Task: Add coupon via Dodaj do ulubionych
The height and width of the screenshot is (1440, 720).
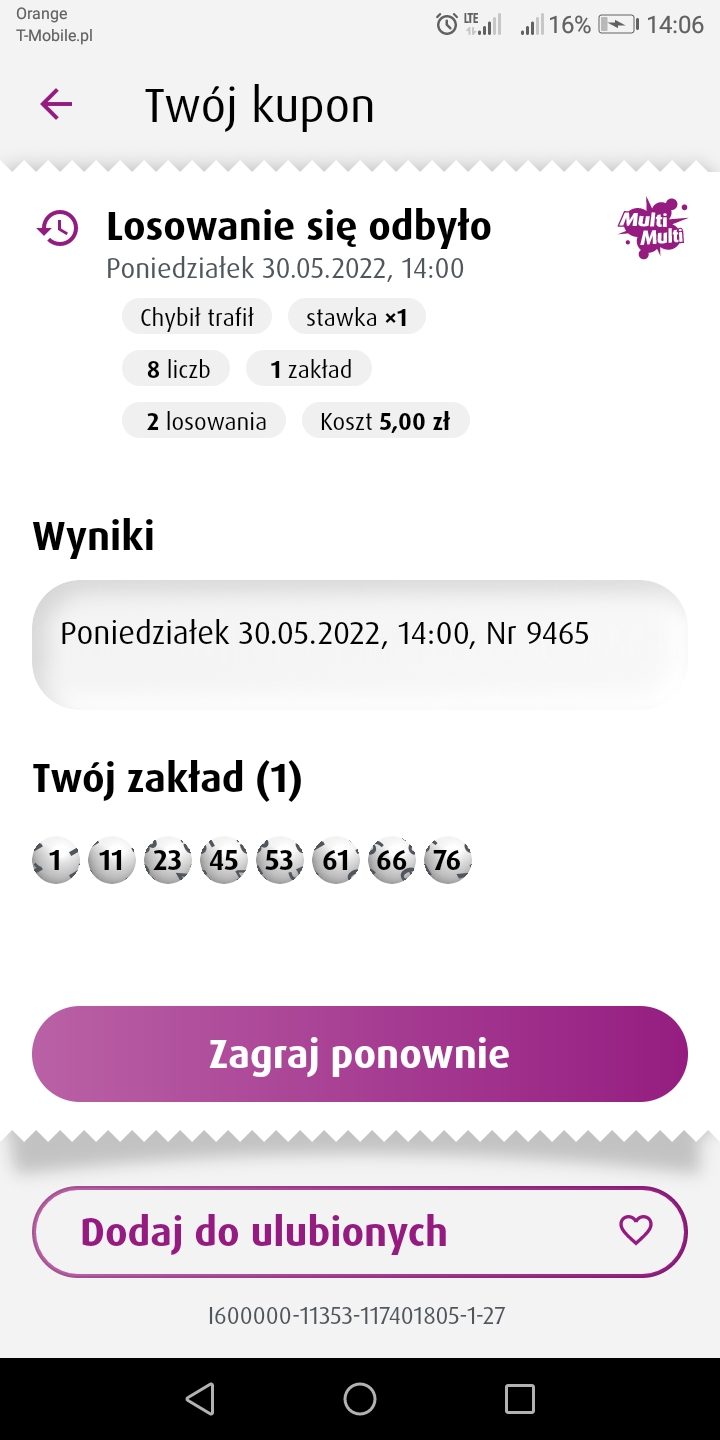Action: [360, 1232]
